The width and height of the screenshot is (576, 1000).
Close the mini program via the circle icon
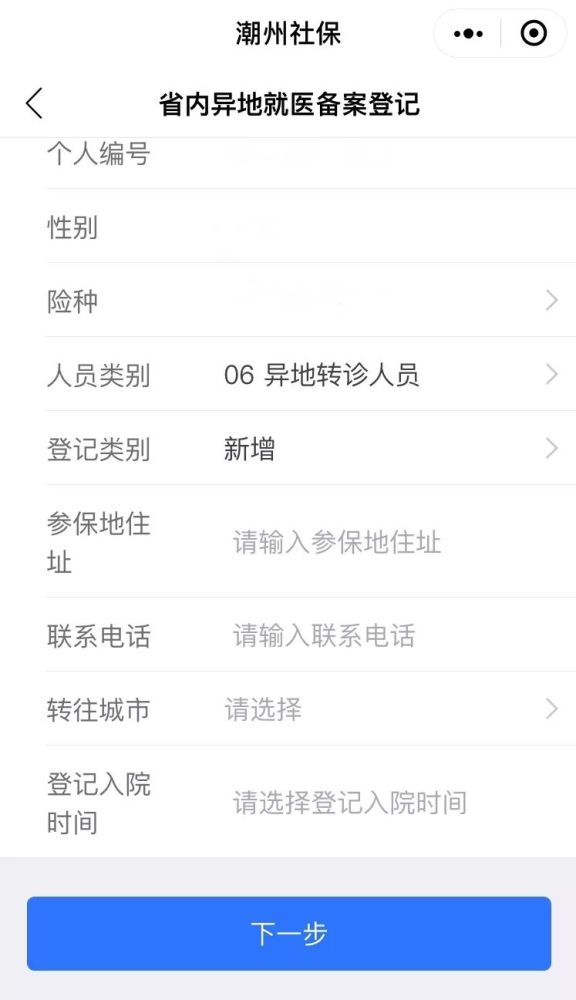(534, 34)
